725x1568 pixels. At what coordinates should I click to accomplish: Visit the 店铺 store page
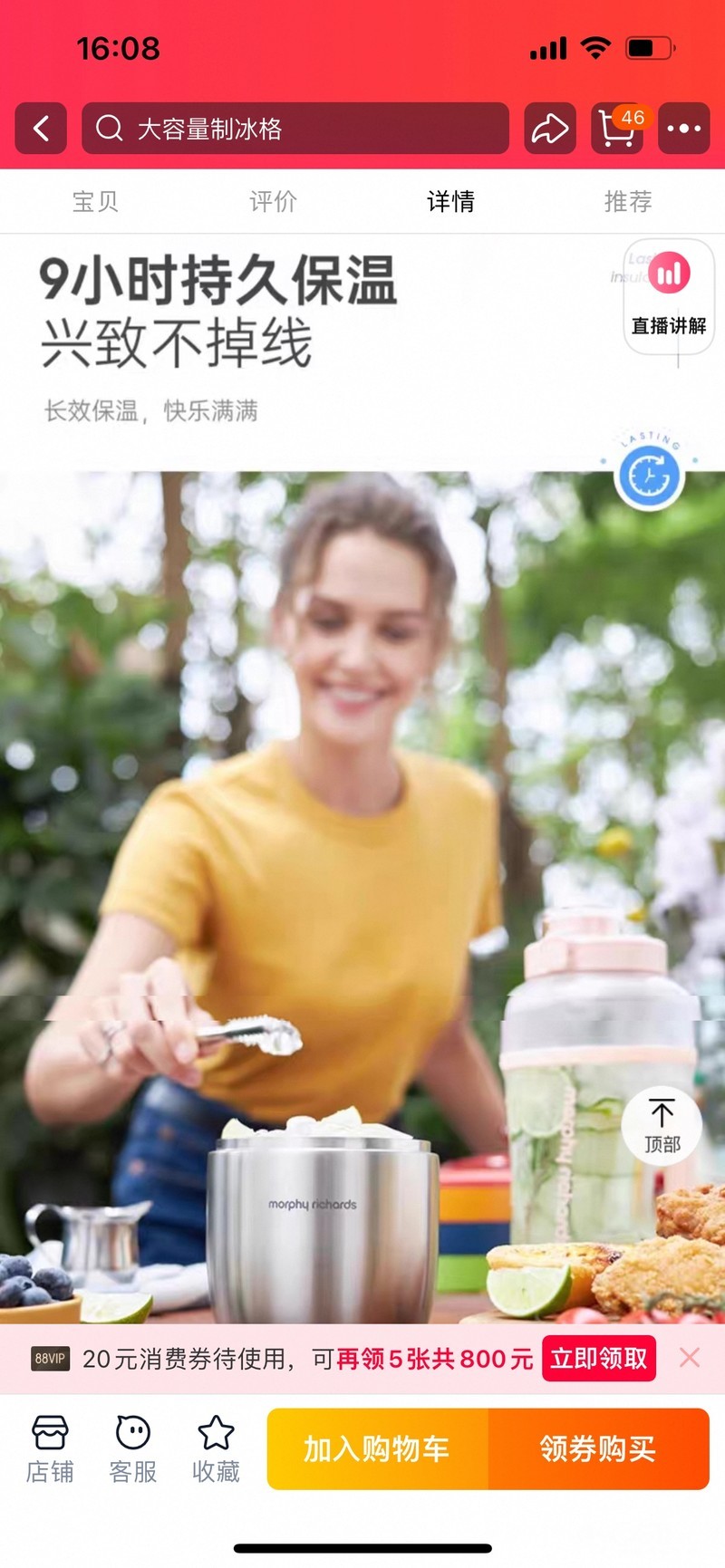tap(50, 1448)
